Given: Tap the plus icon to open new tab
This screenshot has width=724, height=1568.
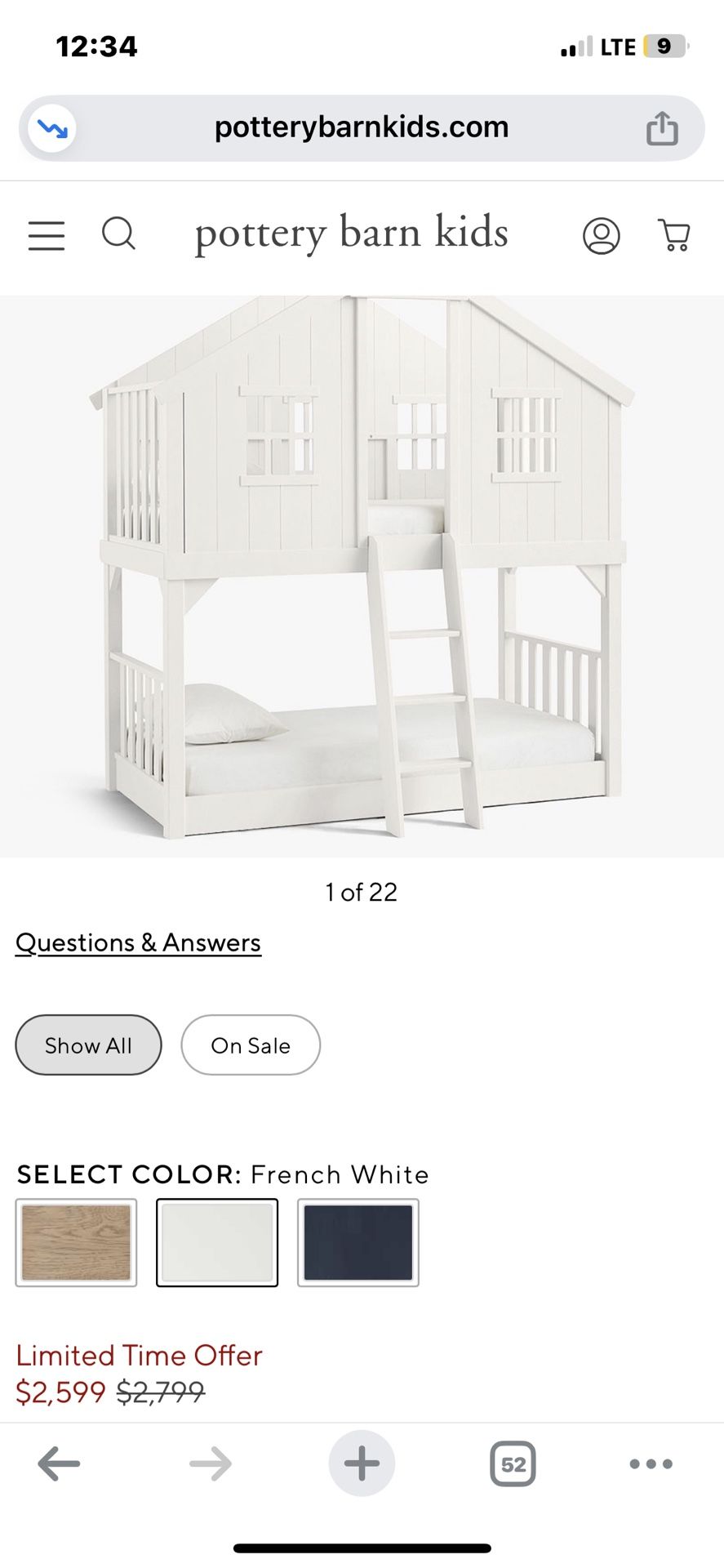Looking at the screenshot, I should (362, 1463).
